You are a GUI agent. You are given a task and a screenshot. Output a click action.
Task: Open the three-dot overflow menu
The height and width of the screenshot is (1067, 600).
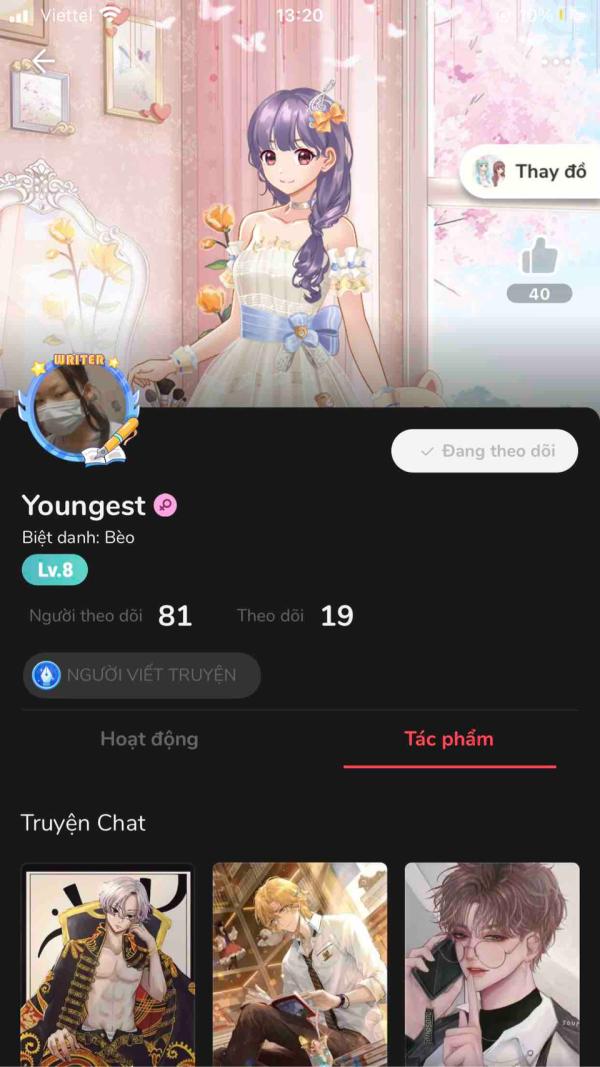(556, 61)
